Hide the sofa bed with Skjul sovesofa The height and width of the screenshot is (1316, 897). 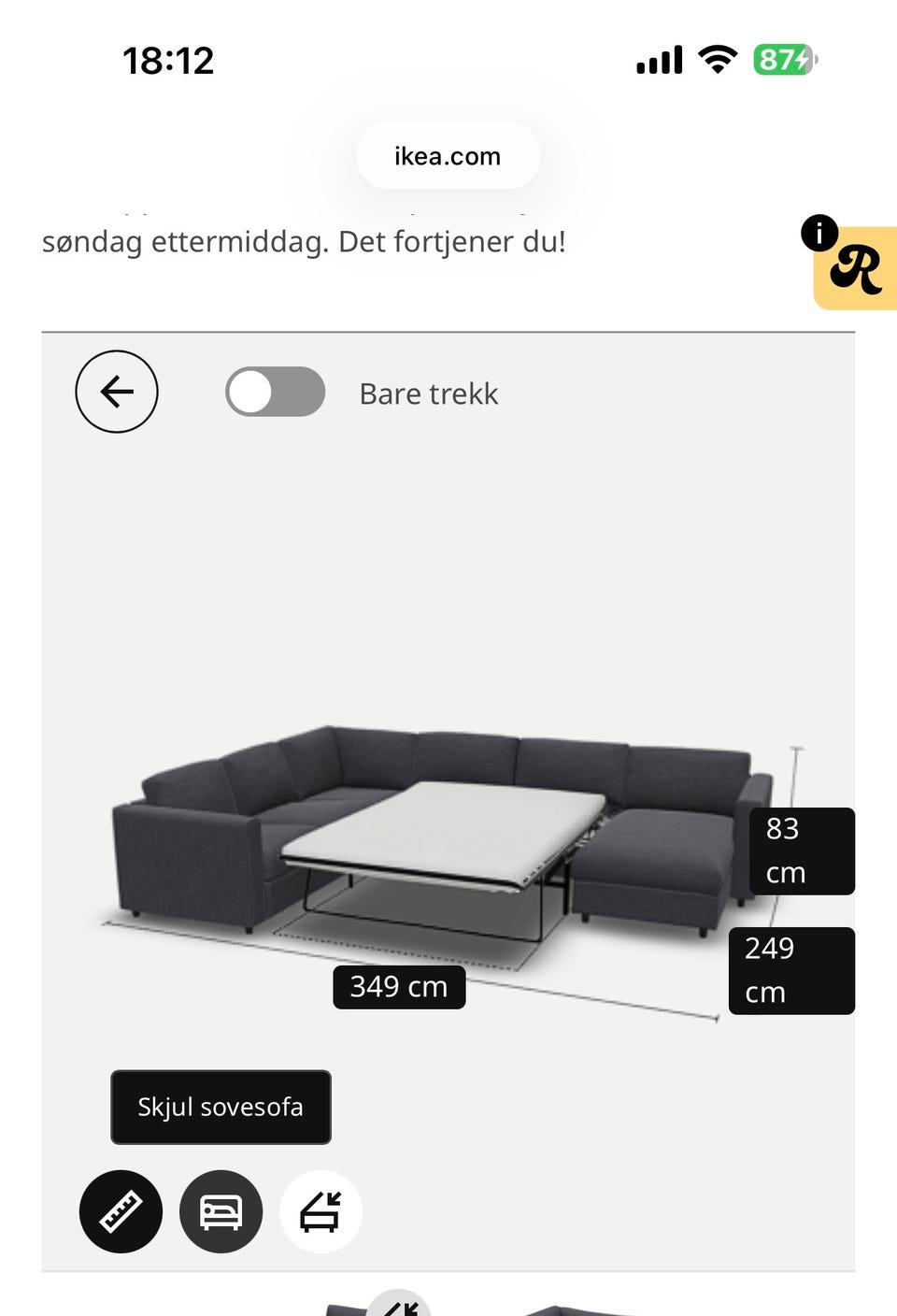[221, 1107]
